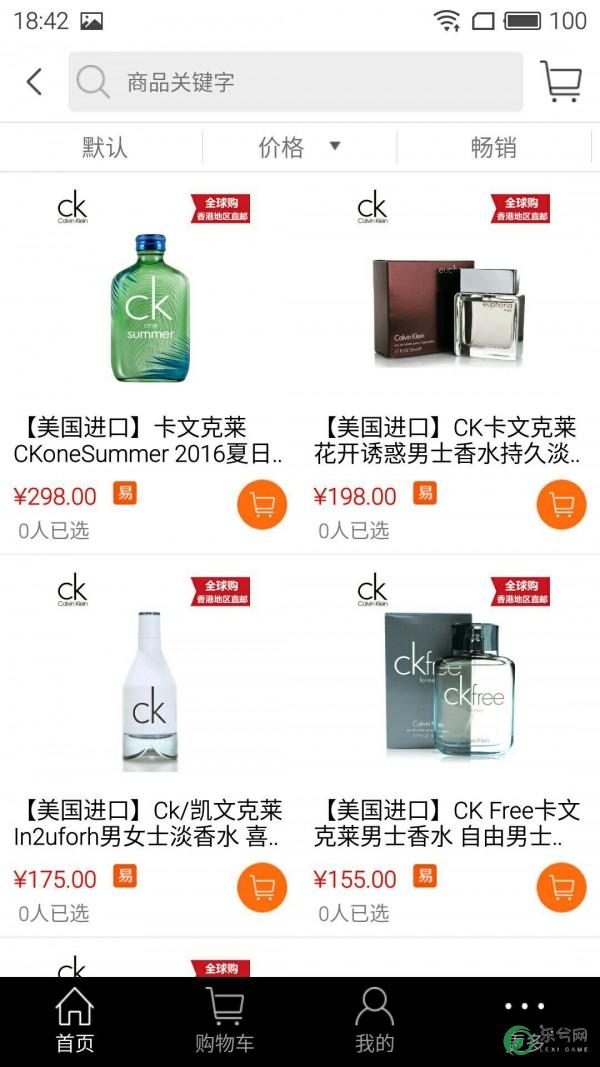Viewport: 600px width, 1067px height.
Task: Add the ¥298.00 CKoneSummer perfume to cart
Action: point(262,505)
